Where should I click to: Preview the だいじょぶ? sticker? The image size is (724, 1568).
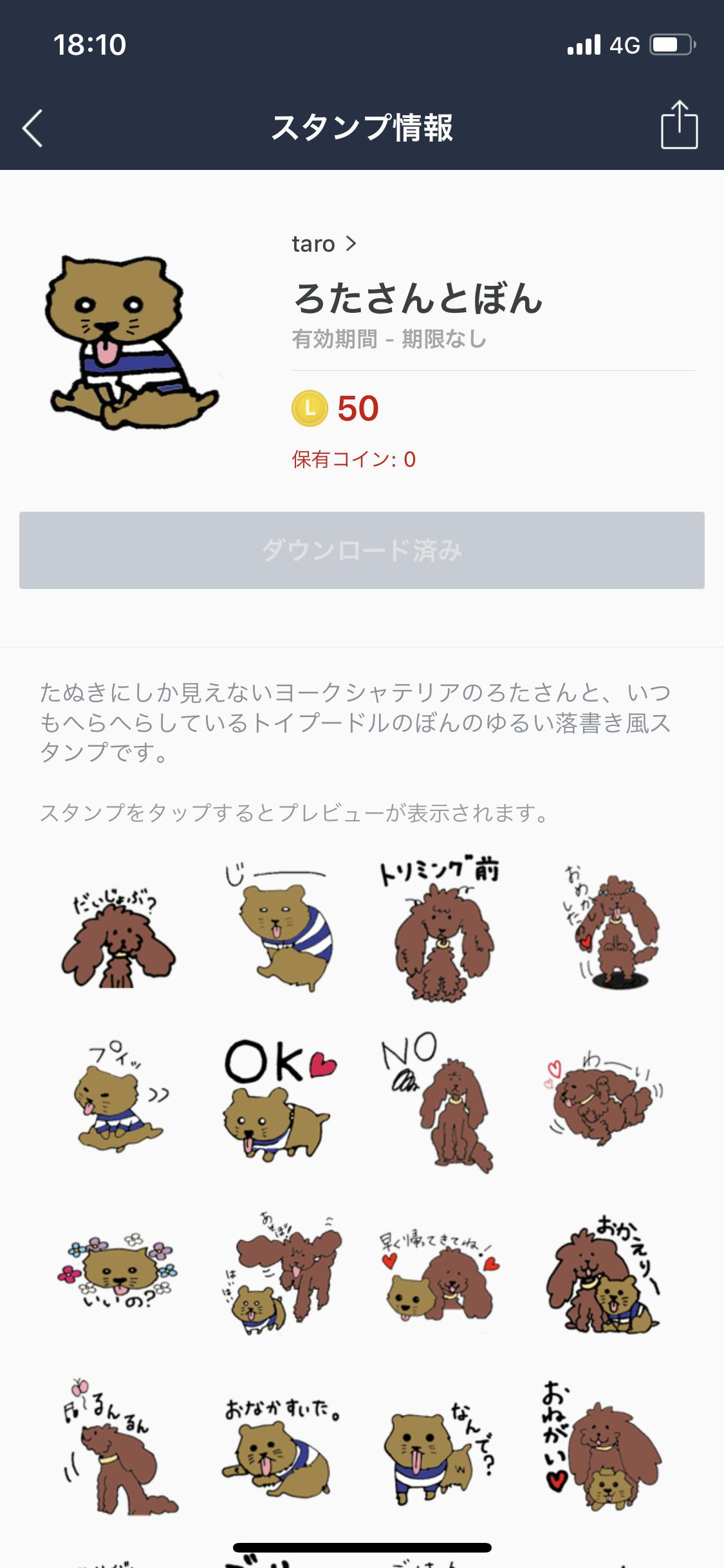point(118,938)
